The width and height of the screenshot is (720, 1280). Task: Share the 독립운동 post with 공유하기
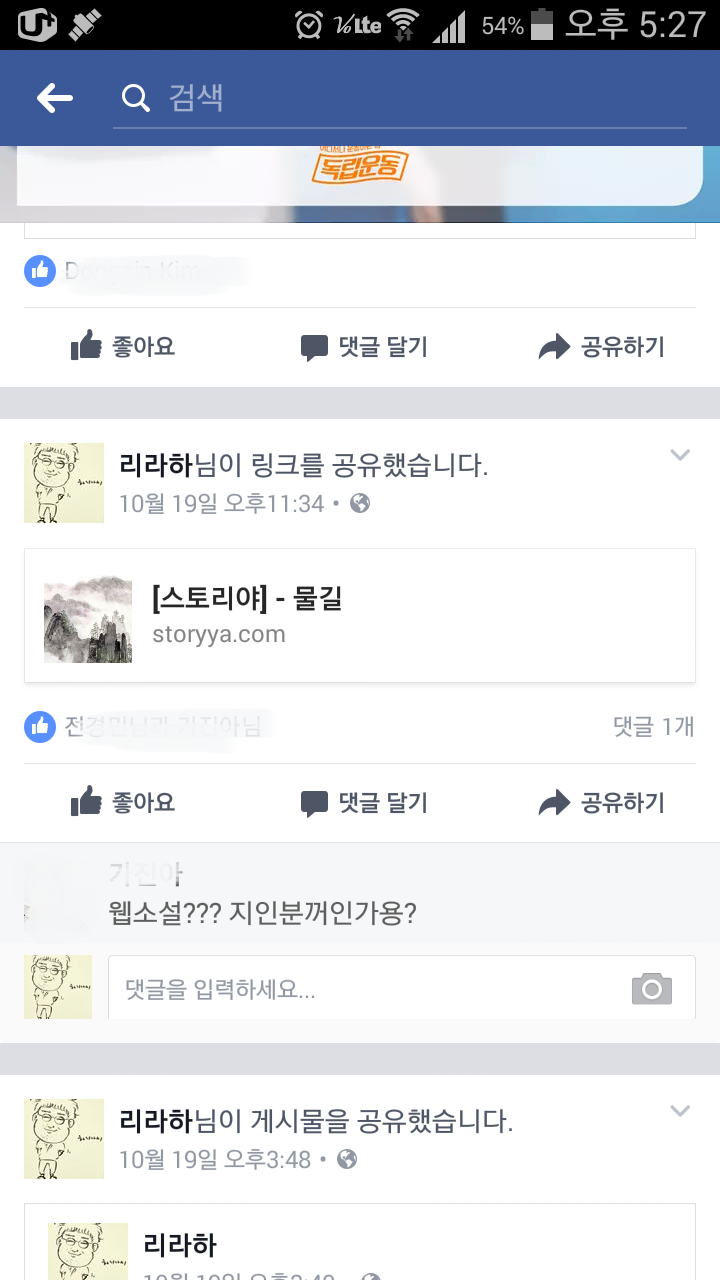point(601,347)
